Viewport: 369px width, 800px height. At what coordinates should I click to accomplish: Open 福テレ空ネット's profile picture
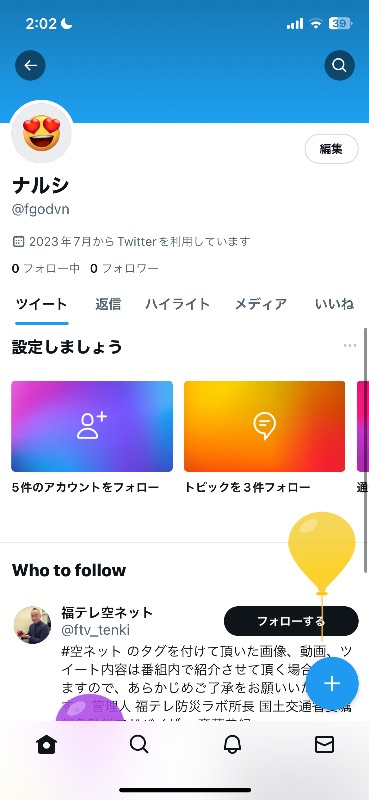coord(32,625)
